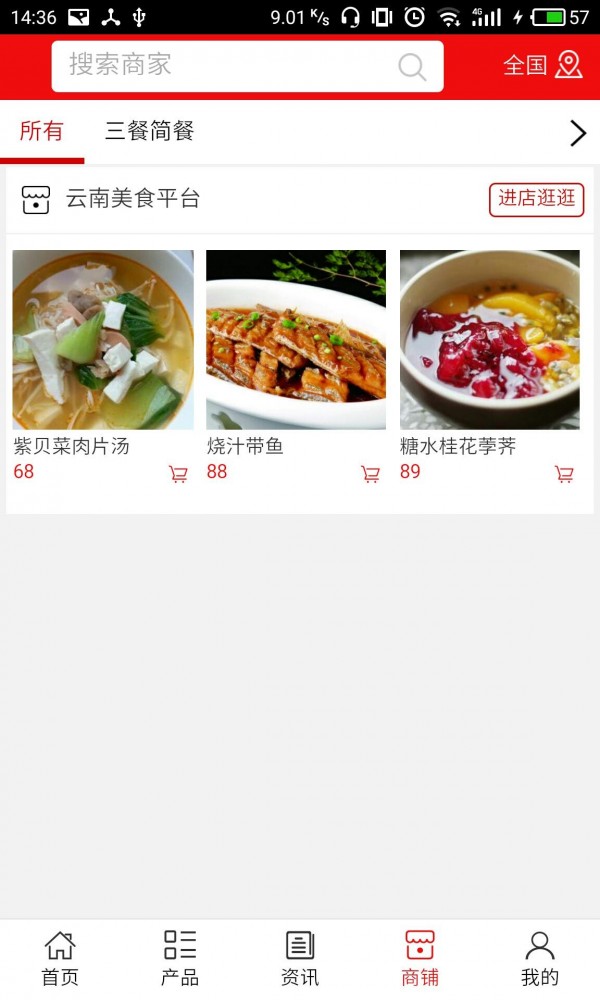Open the 紫贝菜肉片汤 dish

click(103, 340)
